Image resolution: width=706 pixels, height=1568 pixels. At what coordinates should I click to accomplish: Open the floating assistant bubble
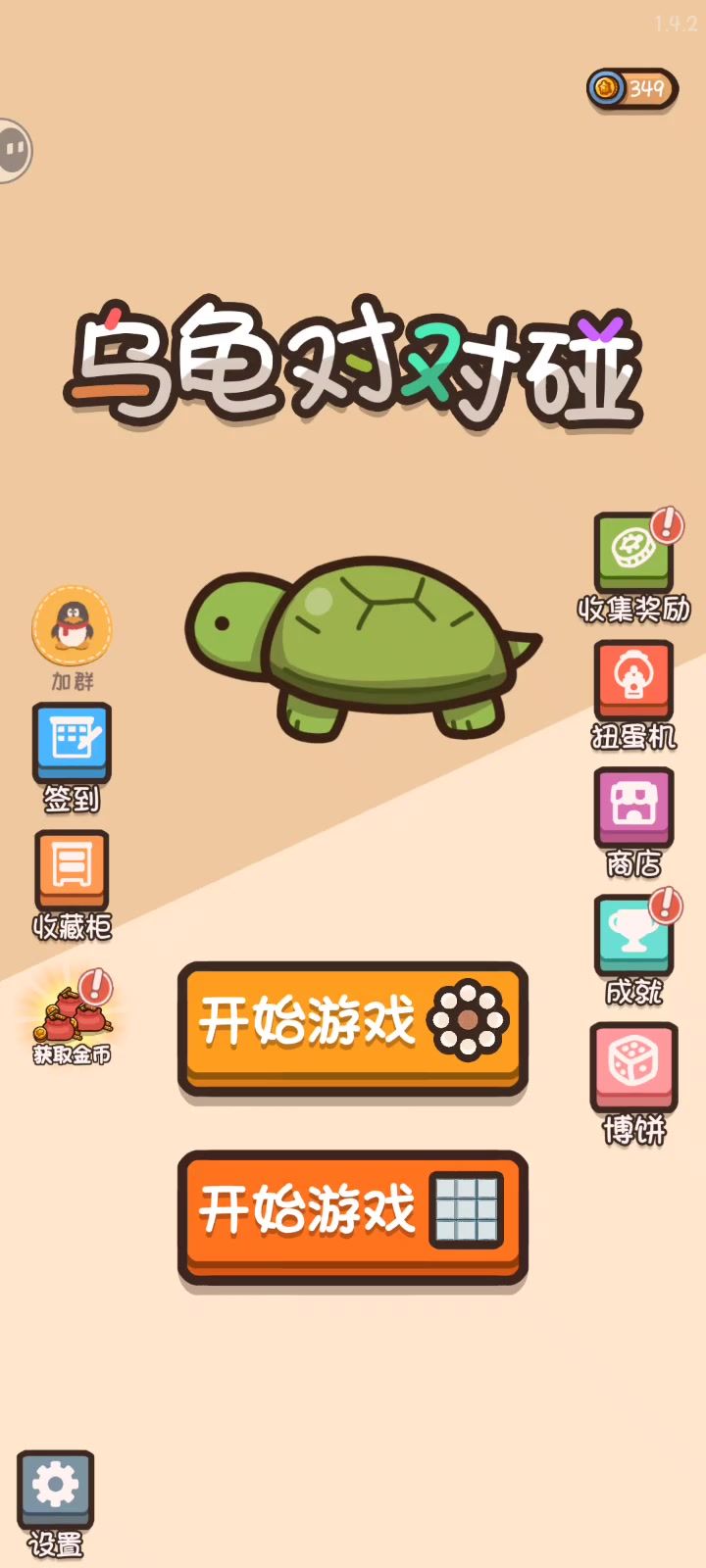click(14, 150)
